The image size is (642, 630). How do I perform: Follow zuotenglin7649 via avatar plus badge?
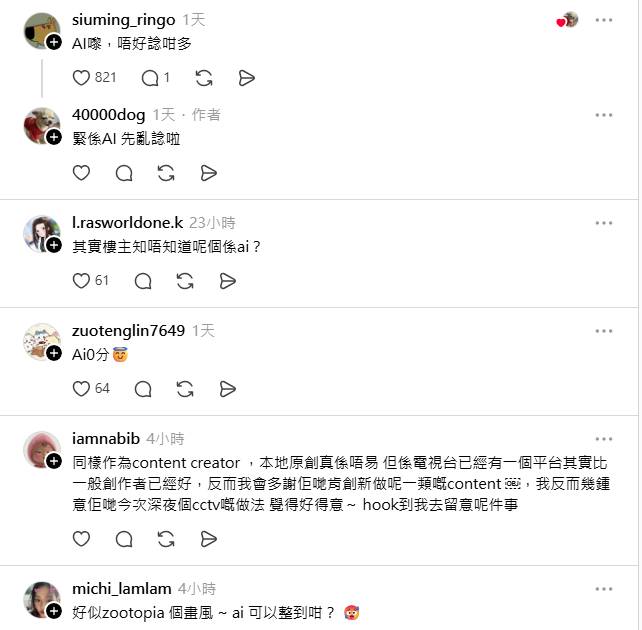coord(54,353)
